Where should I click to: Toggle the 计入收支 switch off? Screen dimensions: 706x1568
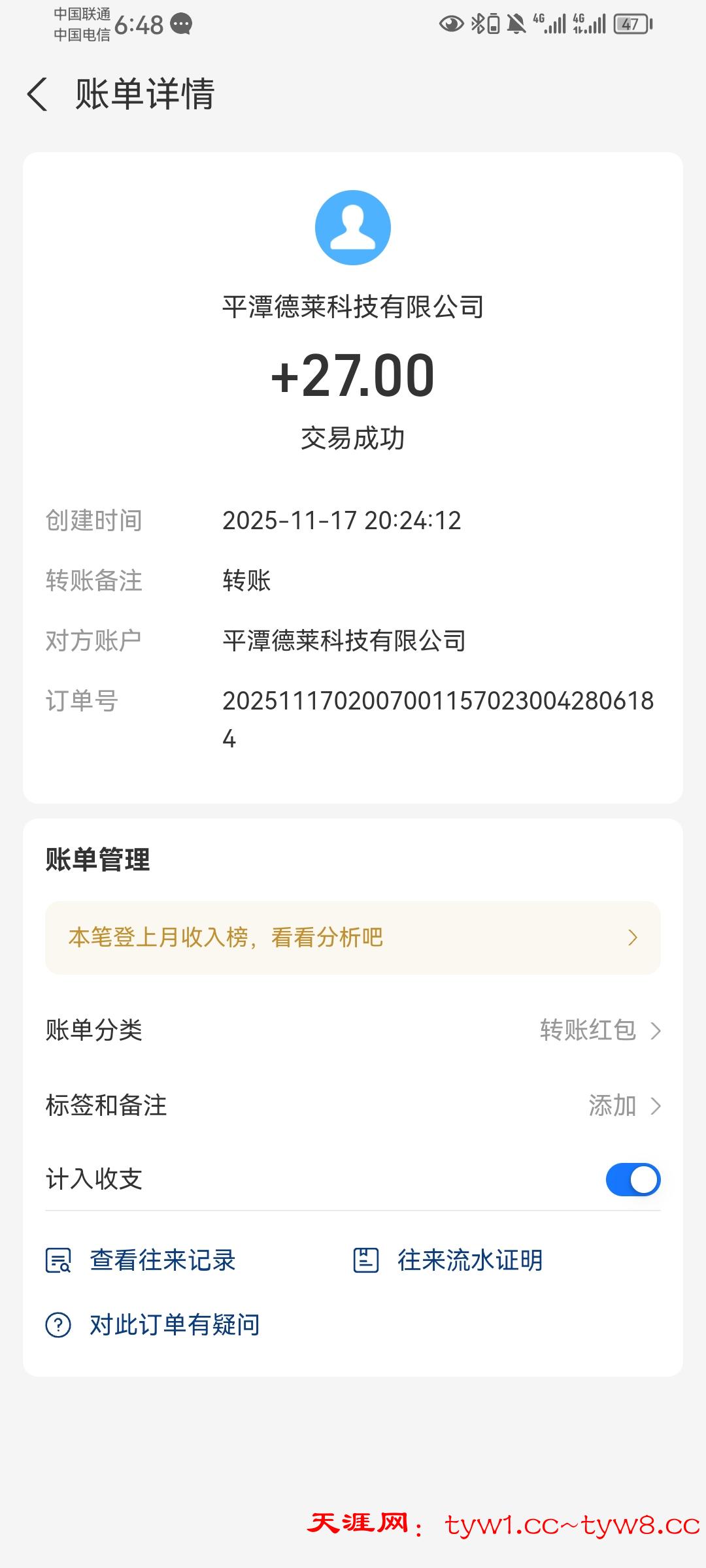pyautogui.click(x=633, y=1179)
